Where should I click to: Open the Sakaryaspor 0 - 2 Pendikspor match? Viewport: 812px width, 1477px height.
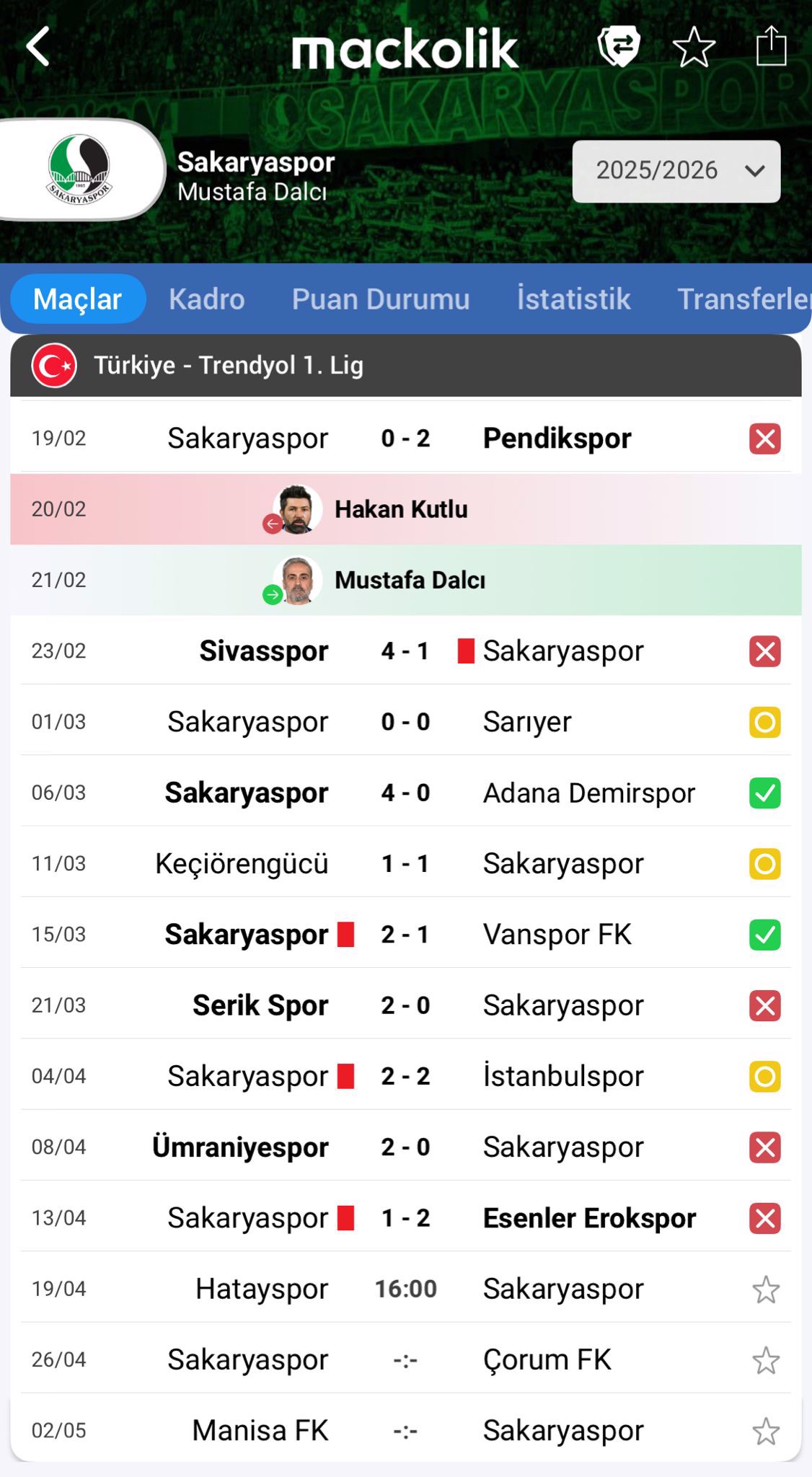405,438
